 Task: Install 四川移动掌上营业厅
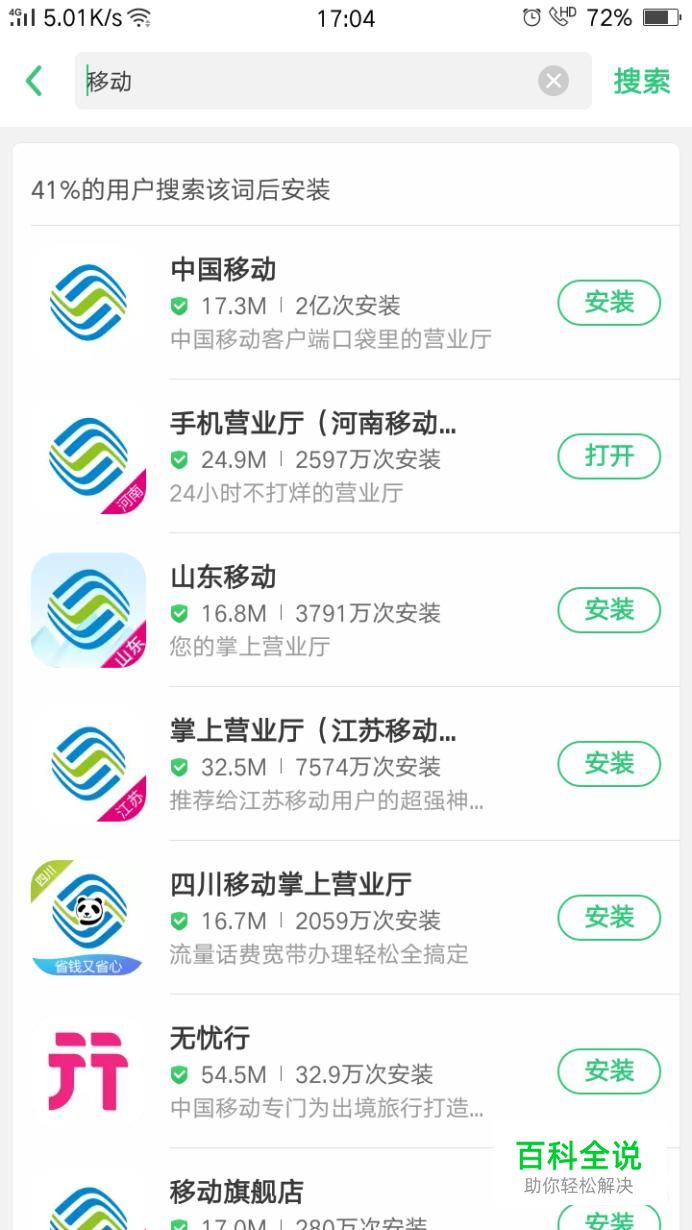click(608, 918)
